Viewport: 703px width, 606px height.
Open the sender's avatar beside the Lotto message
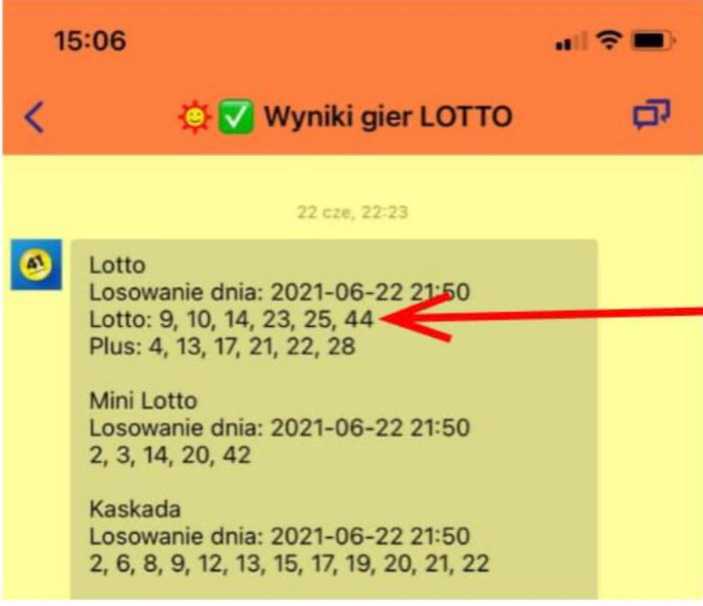36,265
